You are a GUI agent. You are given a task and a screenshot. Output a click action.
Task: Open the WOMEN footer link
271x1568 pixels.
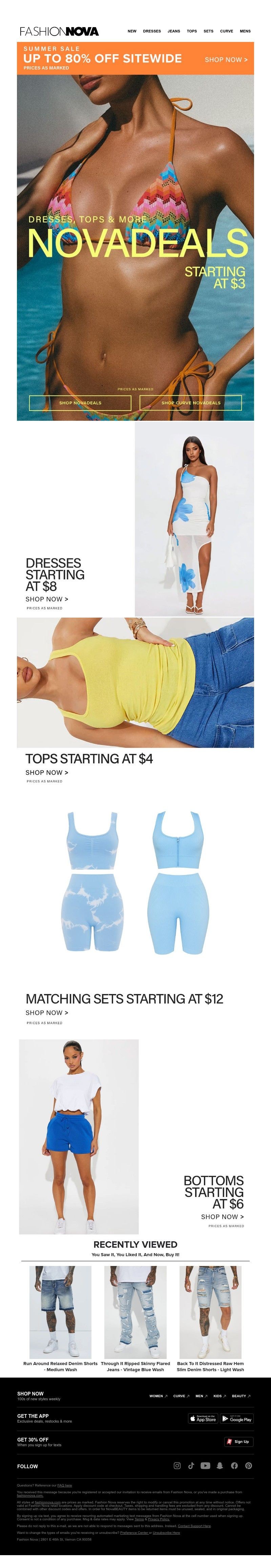158,1396
